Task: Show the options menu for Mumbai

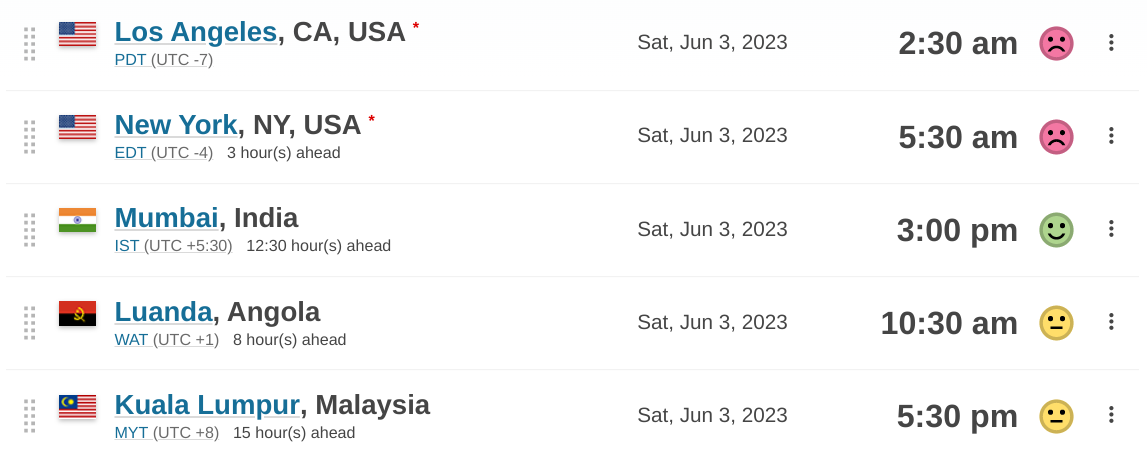Action: click(1110, 228)
